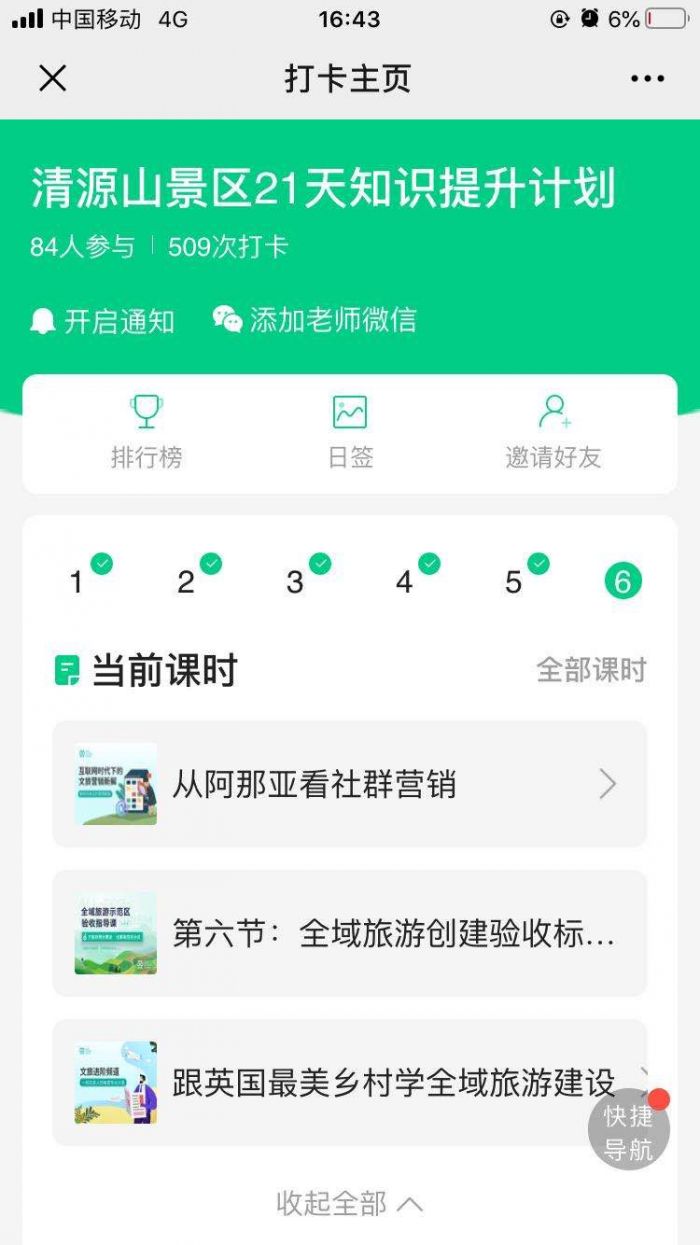Open lesson 从阿那亚看社群营销
Image resolution: width=700 pixels, height=1245 pixels.
349,784
